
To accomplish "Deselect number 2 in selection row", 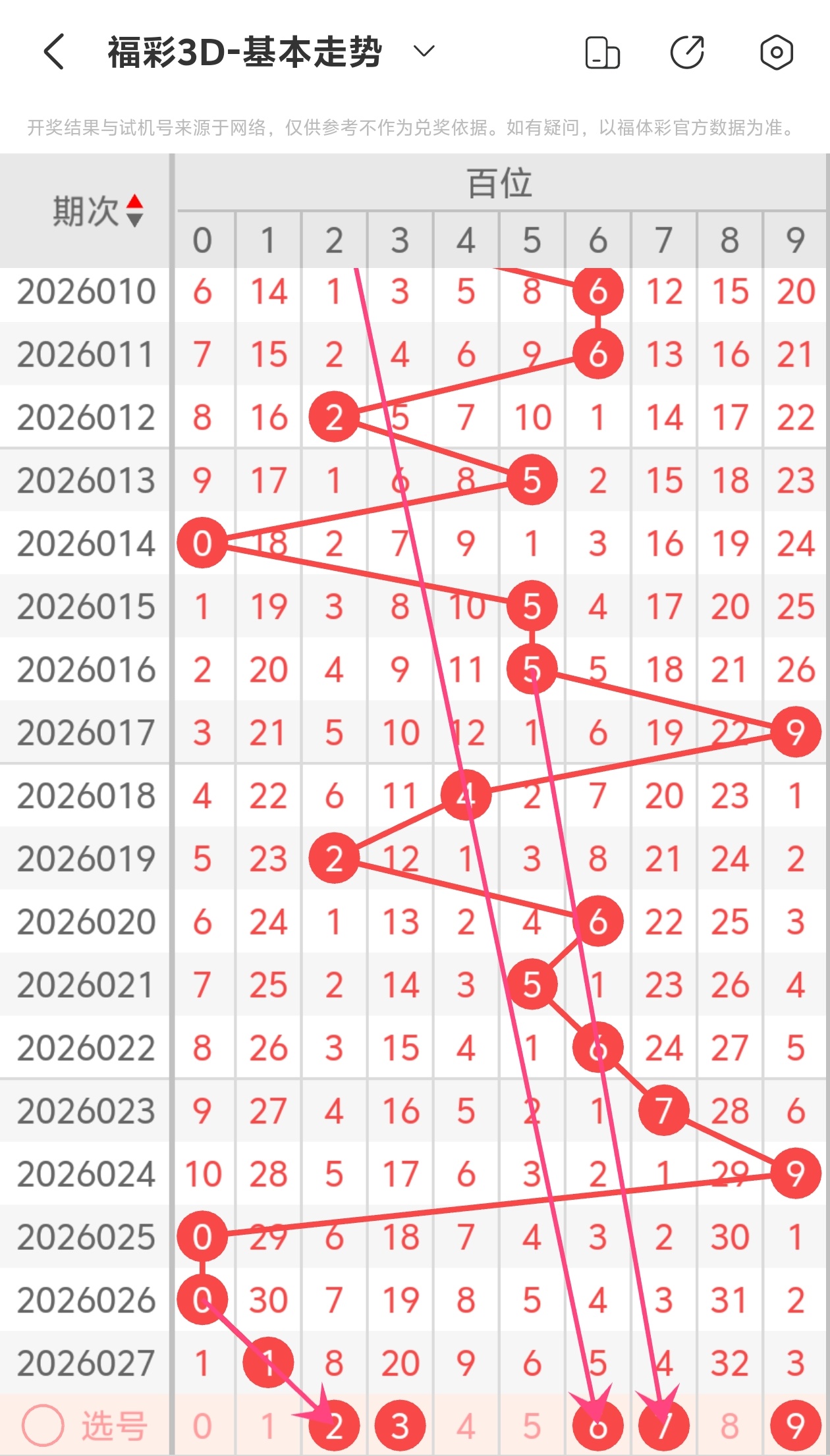I will [x=335, y=1426].
